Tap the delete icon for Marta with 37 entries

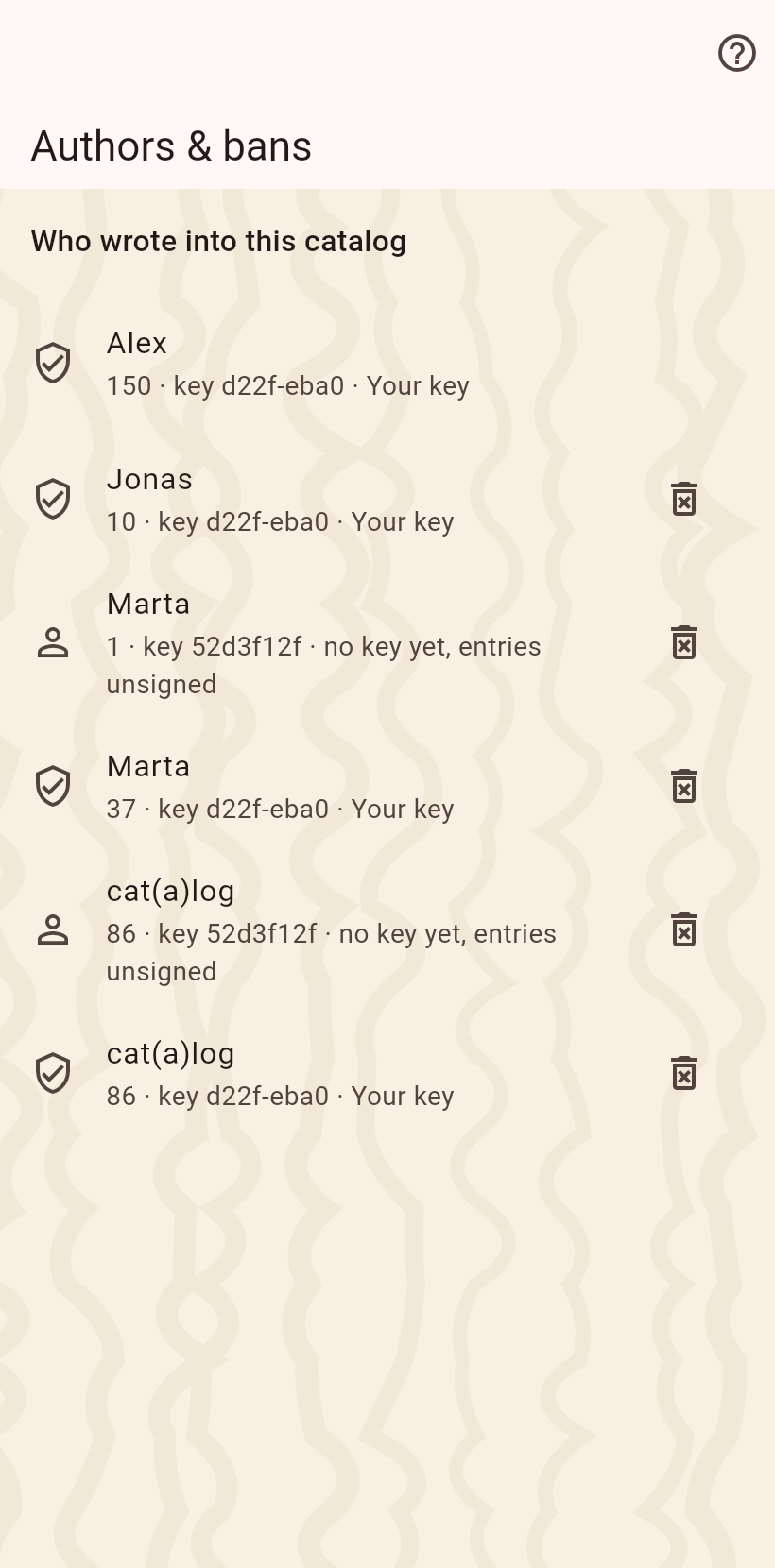pos(684,787)
